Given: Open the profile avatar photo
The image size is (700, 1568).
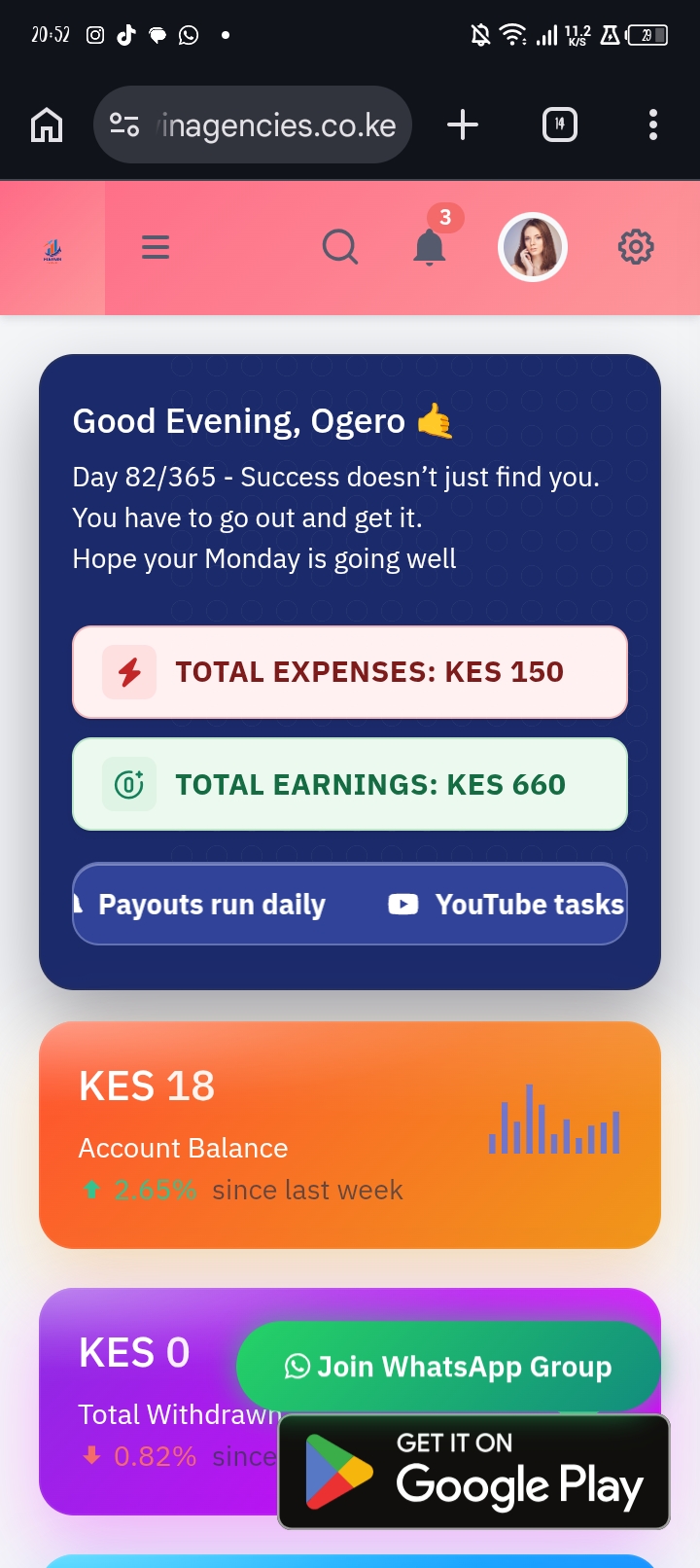Looking at the screenshot, I should point(533,247).
